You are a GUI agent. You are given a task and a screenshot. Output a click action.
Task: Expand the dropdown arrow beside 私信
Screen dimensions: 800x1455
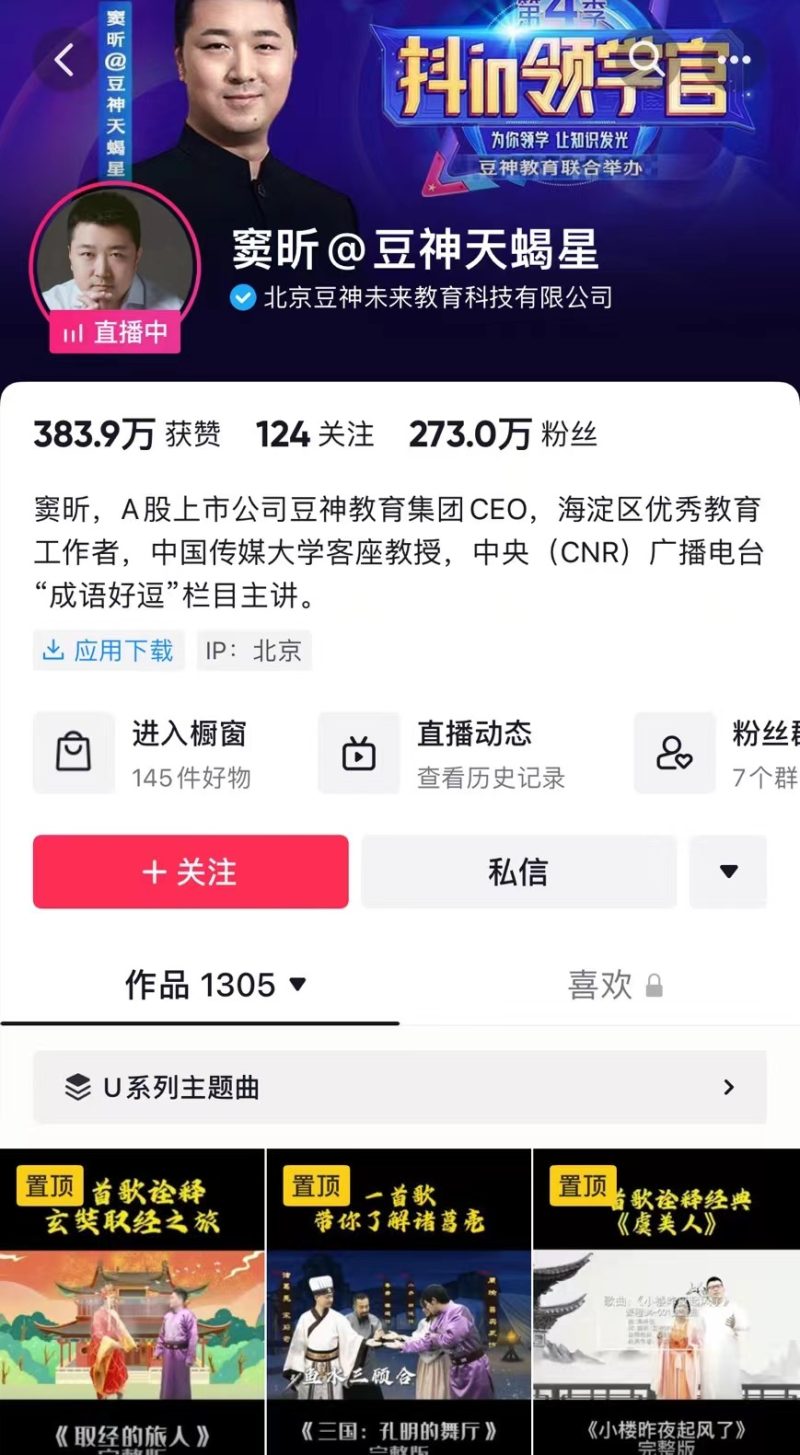pos(728,872)
